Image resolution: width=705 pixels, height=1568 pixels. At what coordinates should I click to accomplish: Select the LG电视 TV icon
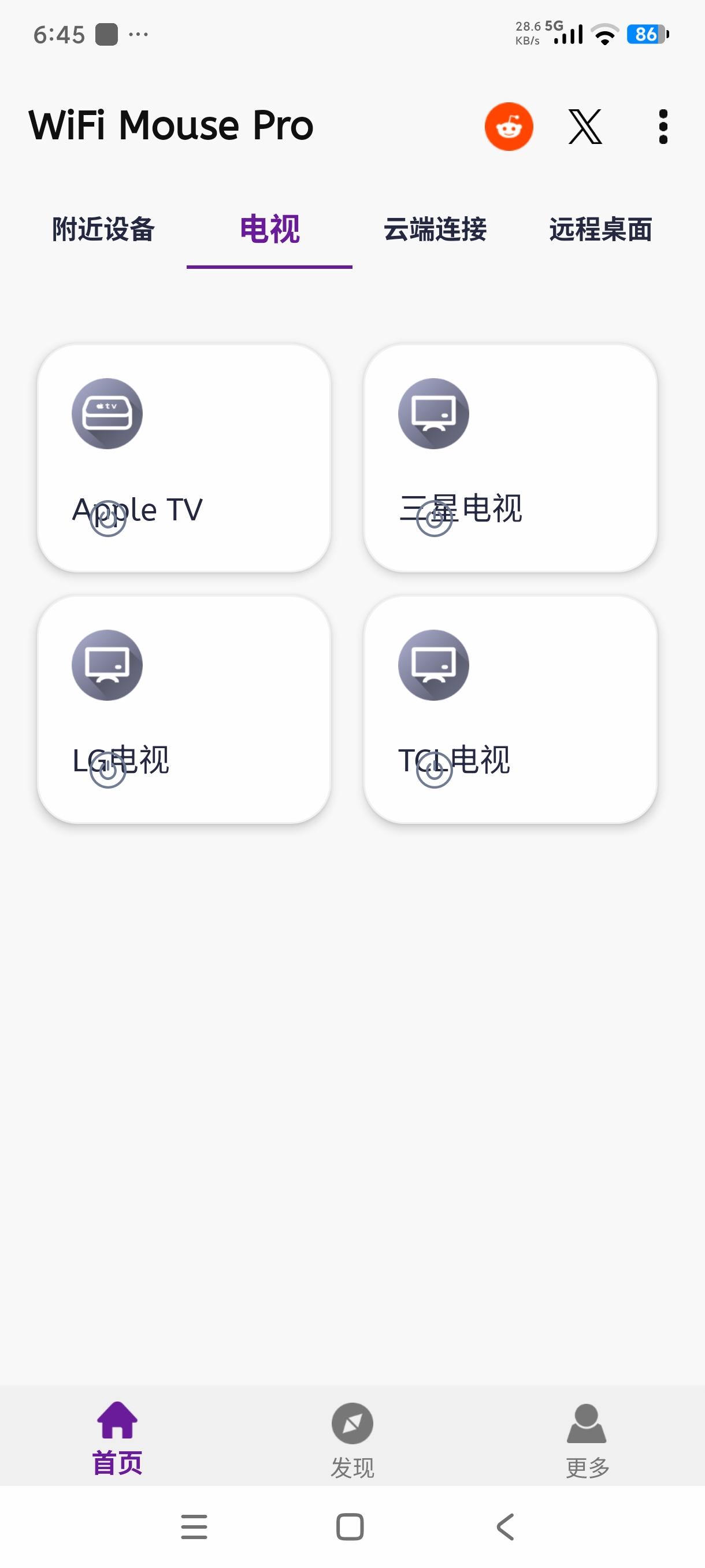coord(107,665)
